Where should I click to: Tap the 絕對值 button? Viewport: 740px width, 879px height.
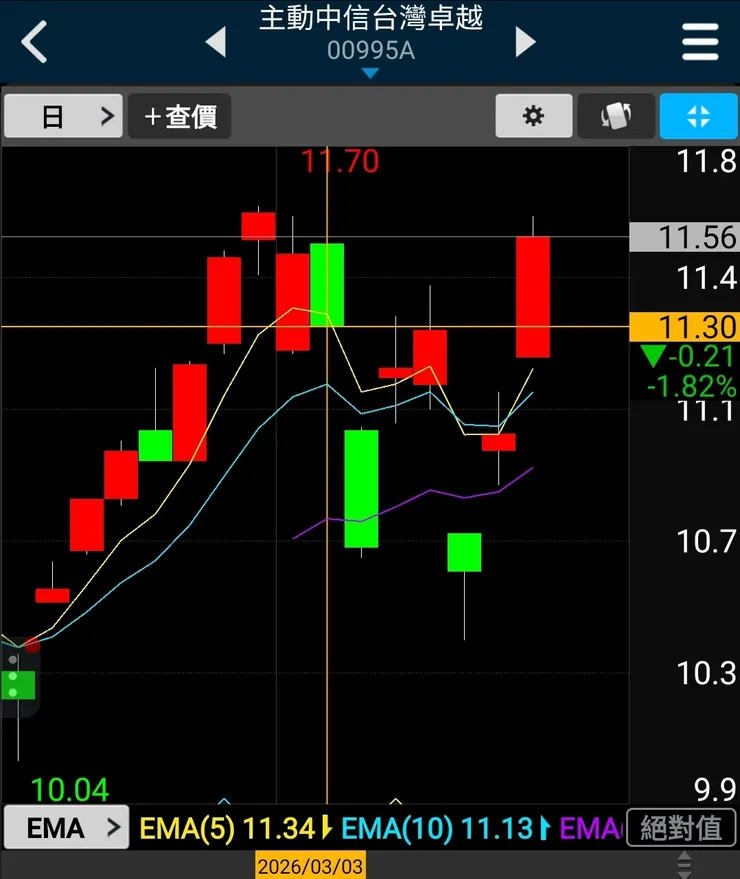pos(681,828)
